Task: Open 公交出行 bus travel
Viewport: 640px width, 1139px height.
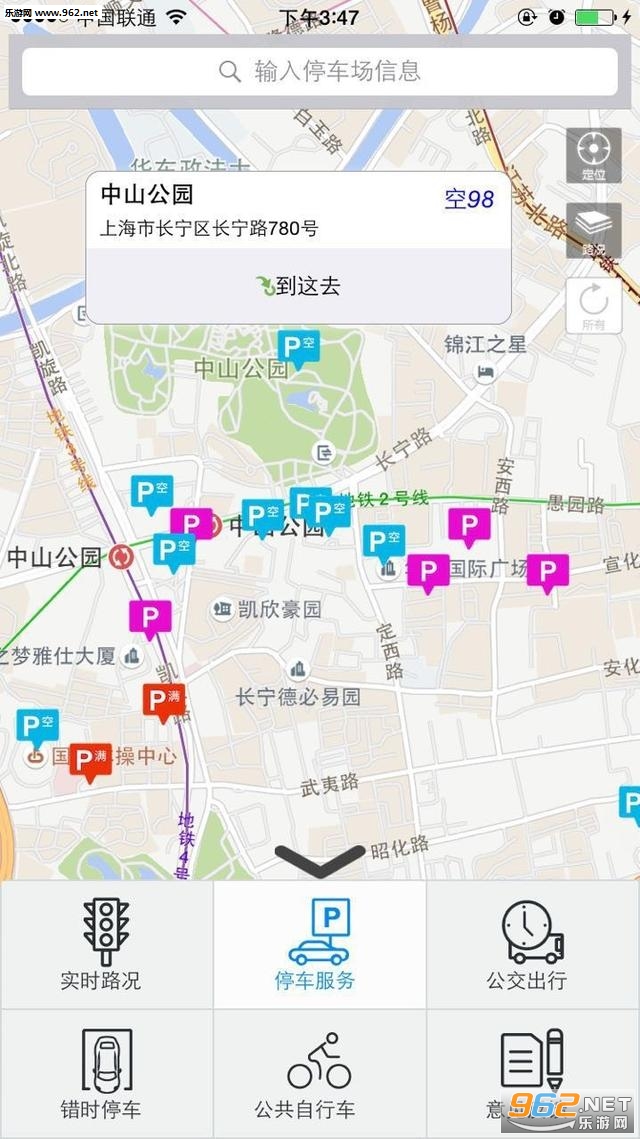Action: pos(532,945)
